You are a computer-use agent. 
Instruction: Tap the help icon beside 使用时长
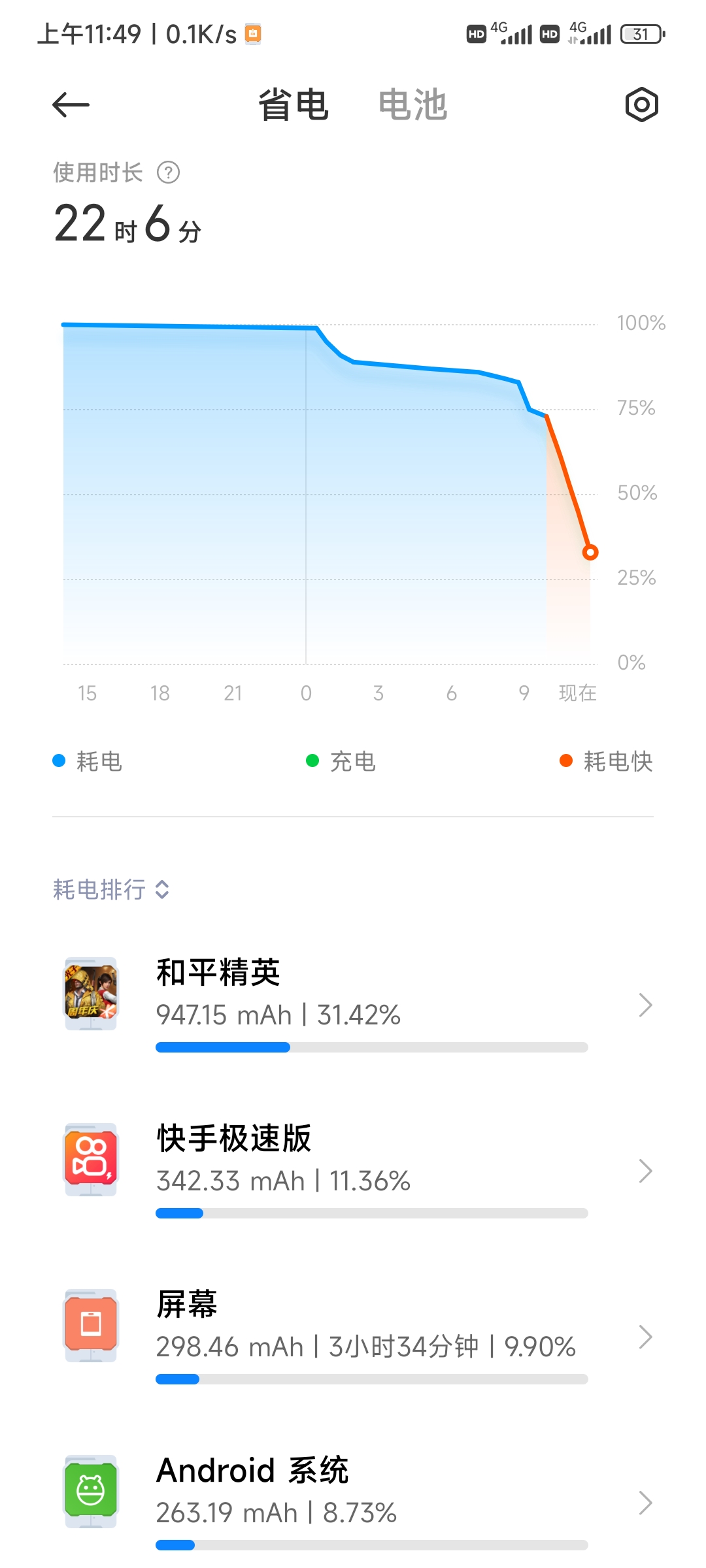[169, 172]
